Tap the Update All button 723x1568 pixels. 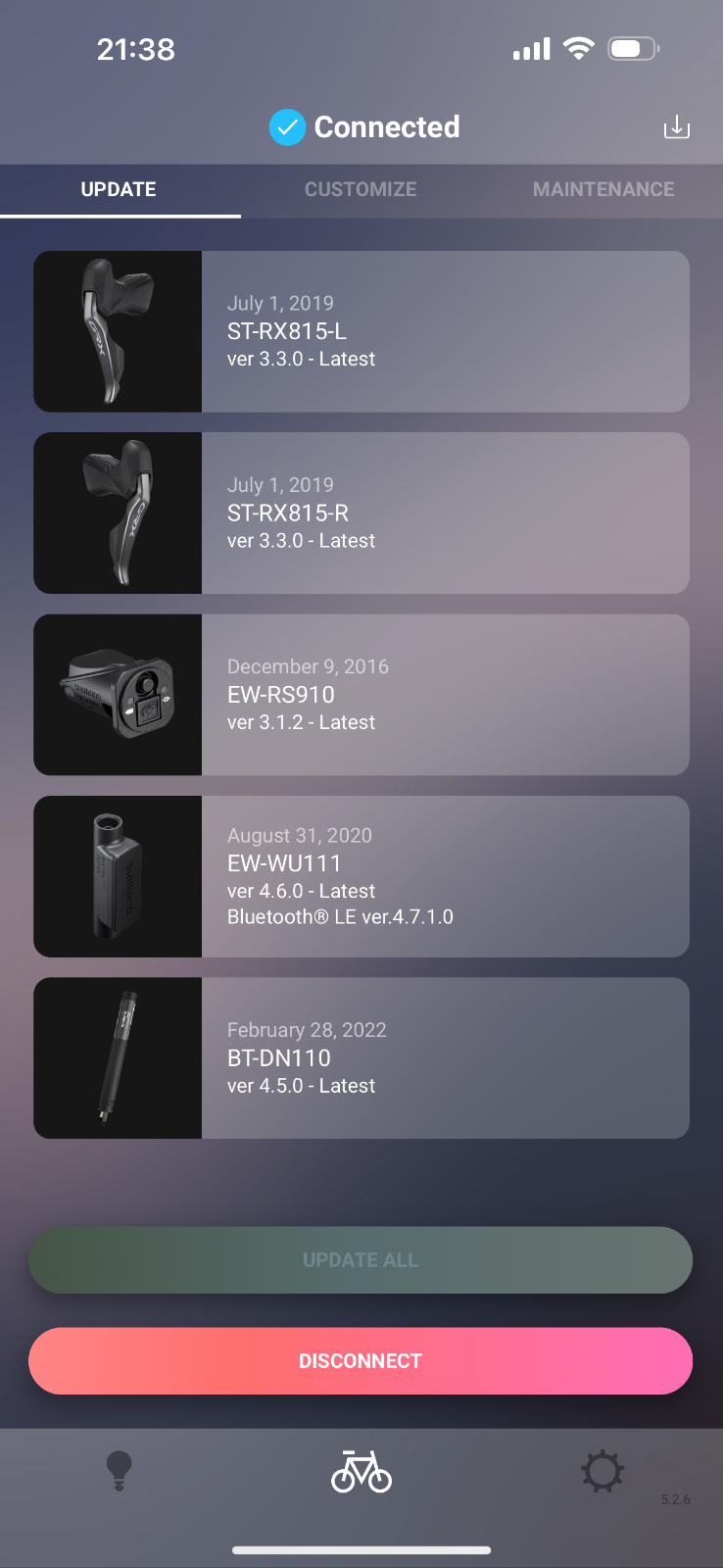(361, 1260)
